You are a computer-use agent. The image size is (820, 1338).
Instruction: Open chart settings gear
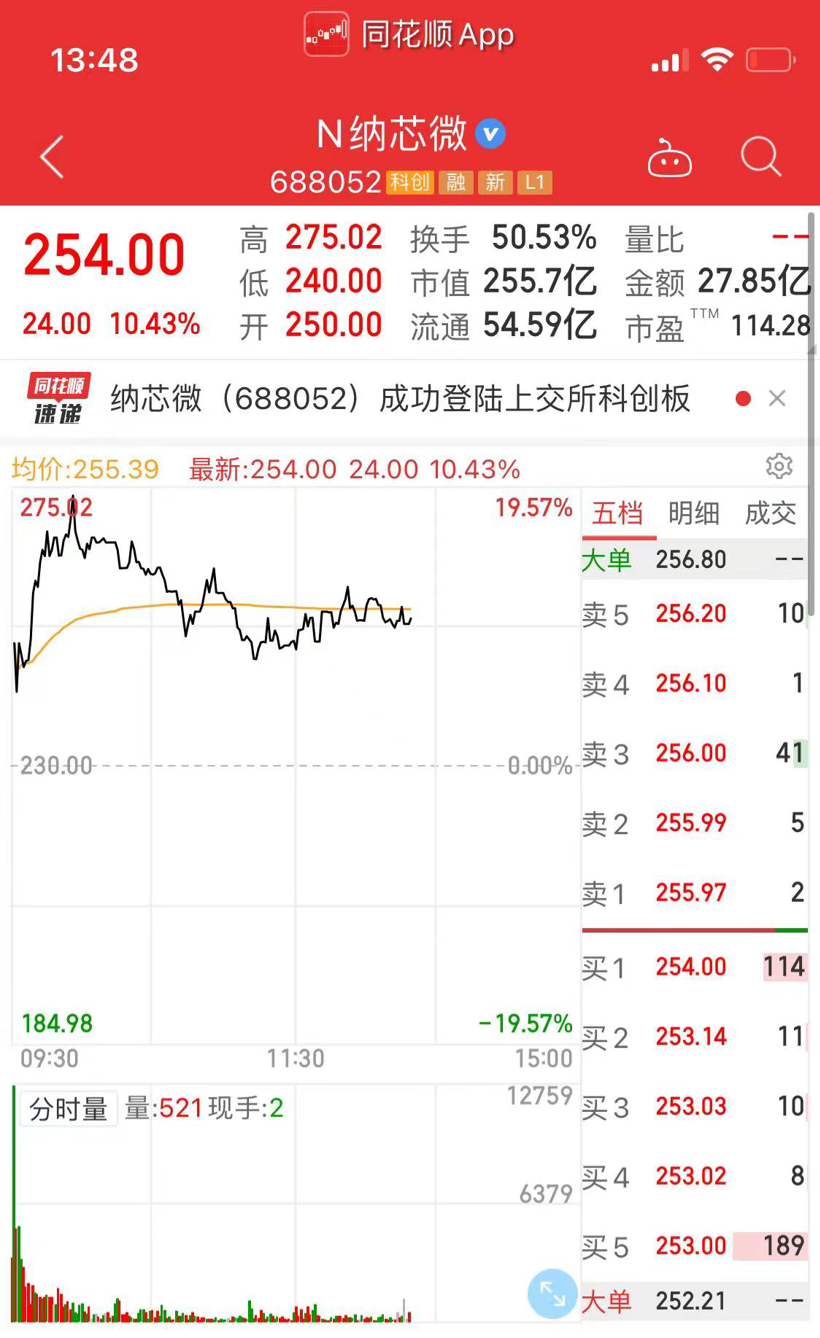tap(778, 467)
